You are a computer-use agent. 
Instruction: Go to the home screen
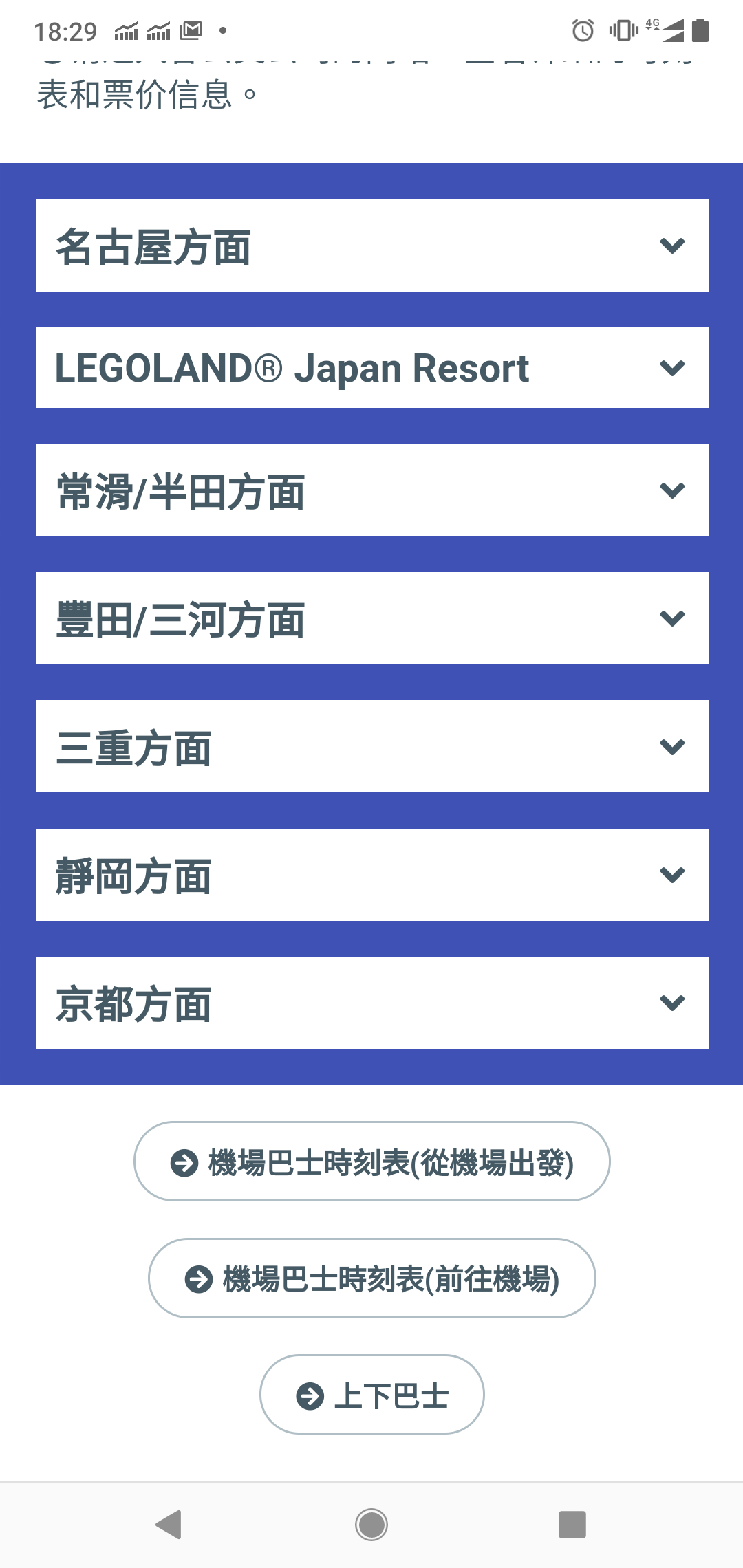tap(371, 1525)
